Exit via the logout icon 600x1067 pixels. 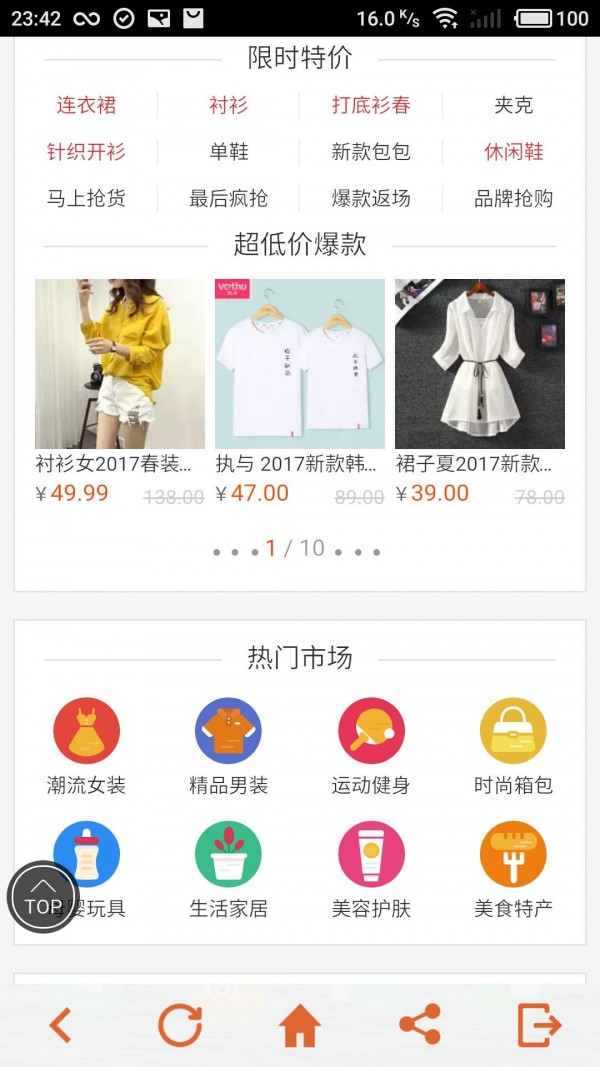(539, 1025)
